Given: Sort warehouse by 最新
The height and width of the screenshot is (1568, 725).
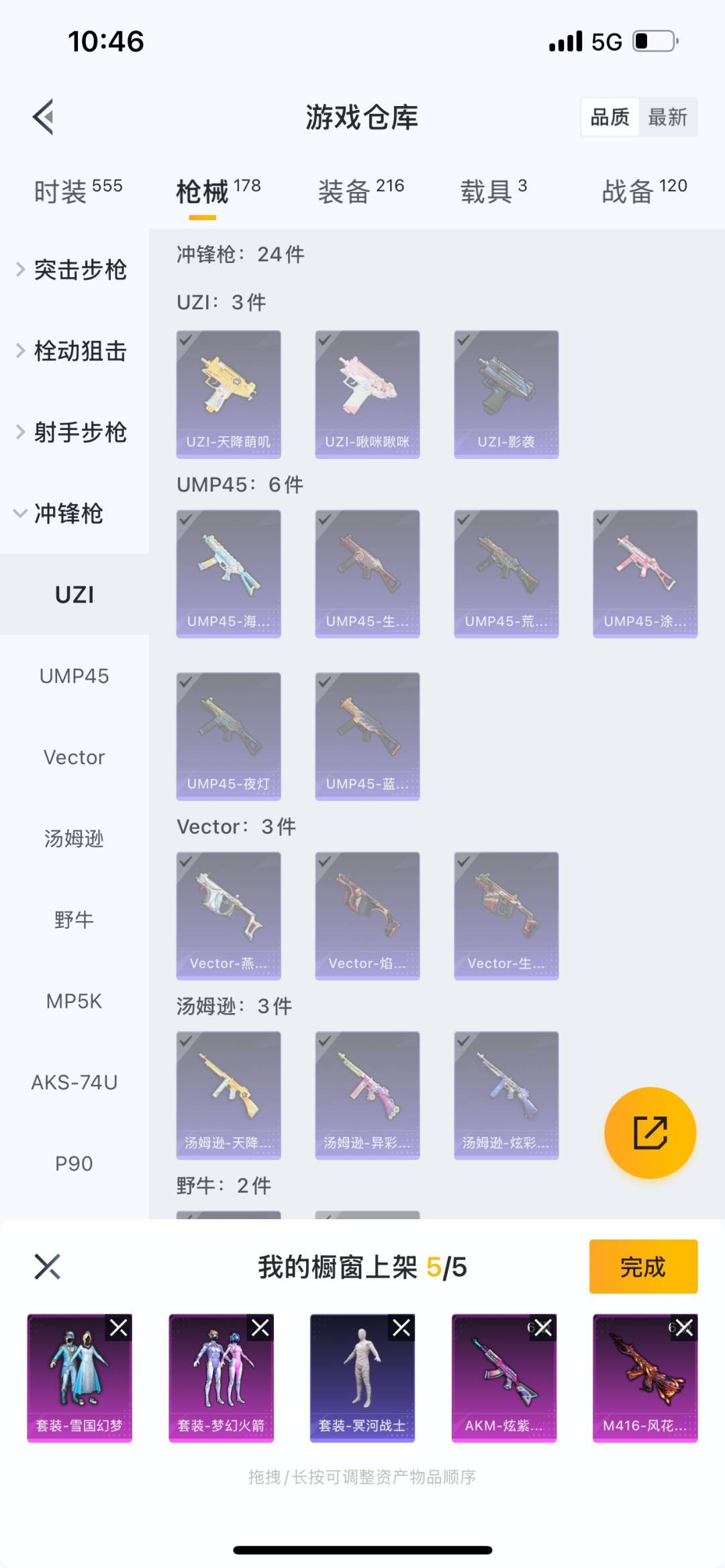Looking at the screenshot, I should pos(667,117).
